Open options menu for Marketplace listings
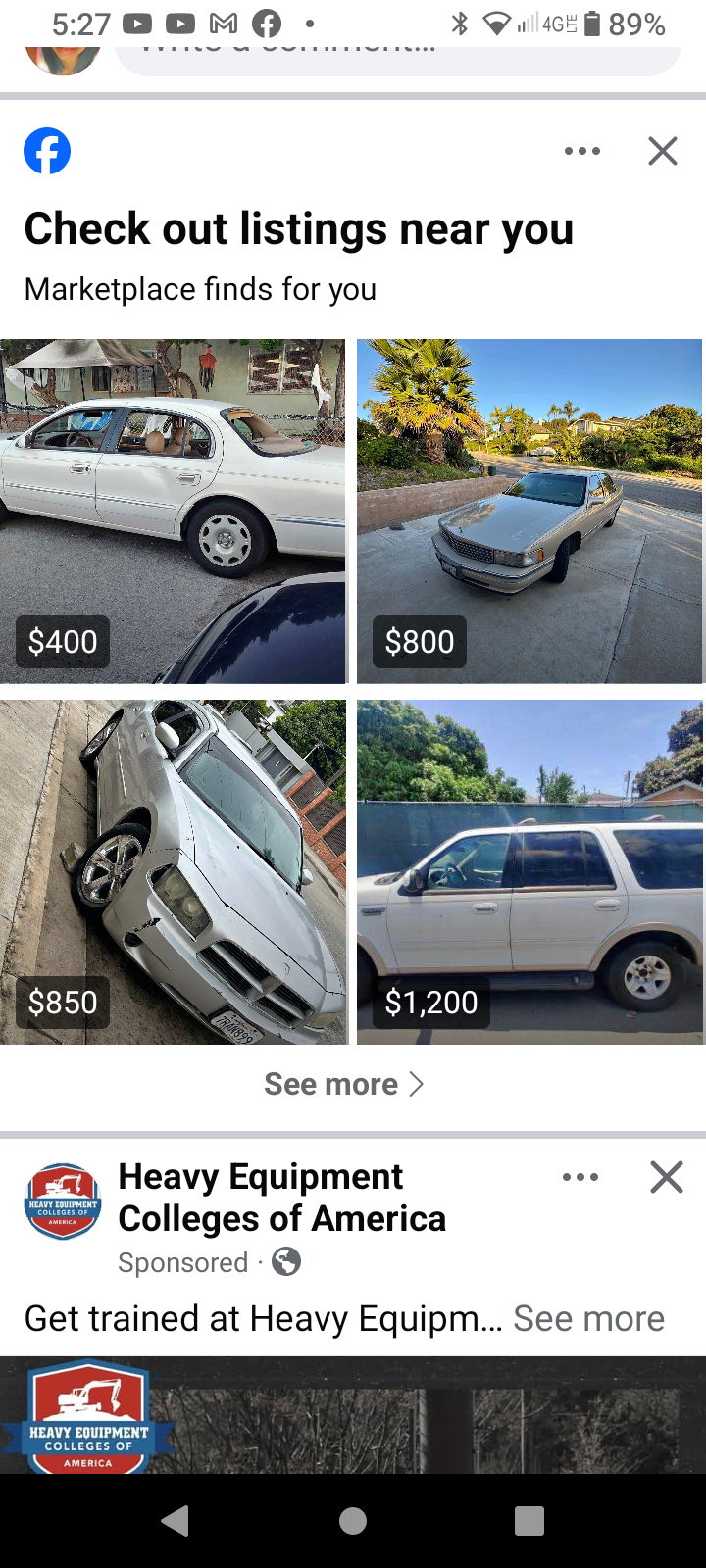Viewport: 706px width, 1568px height. point(582,151)
